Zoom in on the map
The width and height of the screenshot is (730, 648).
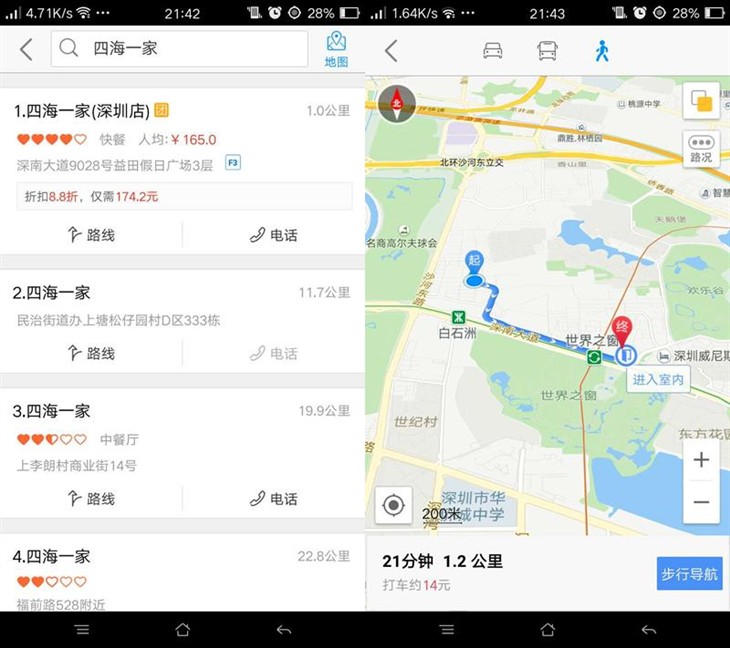coord(701,460)
